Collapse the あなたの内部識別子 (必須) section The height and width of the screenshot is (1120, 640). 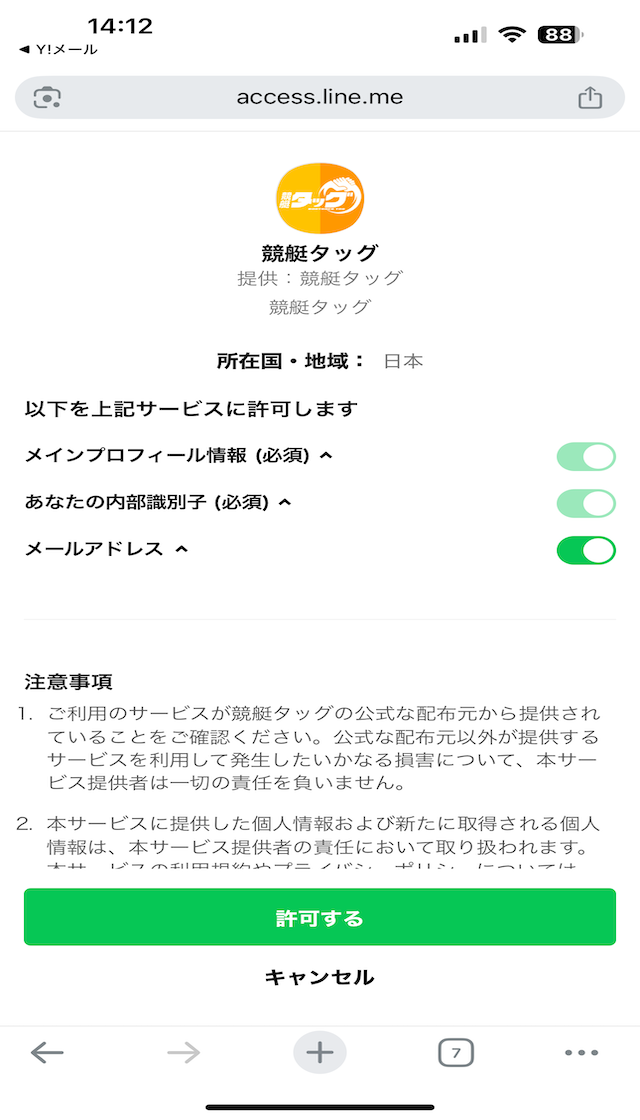pos(285,503)
